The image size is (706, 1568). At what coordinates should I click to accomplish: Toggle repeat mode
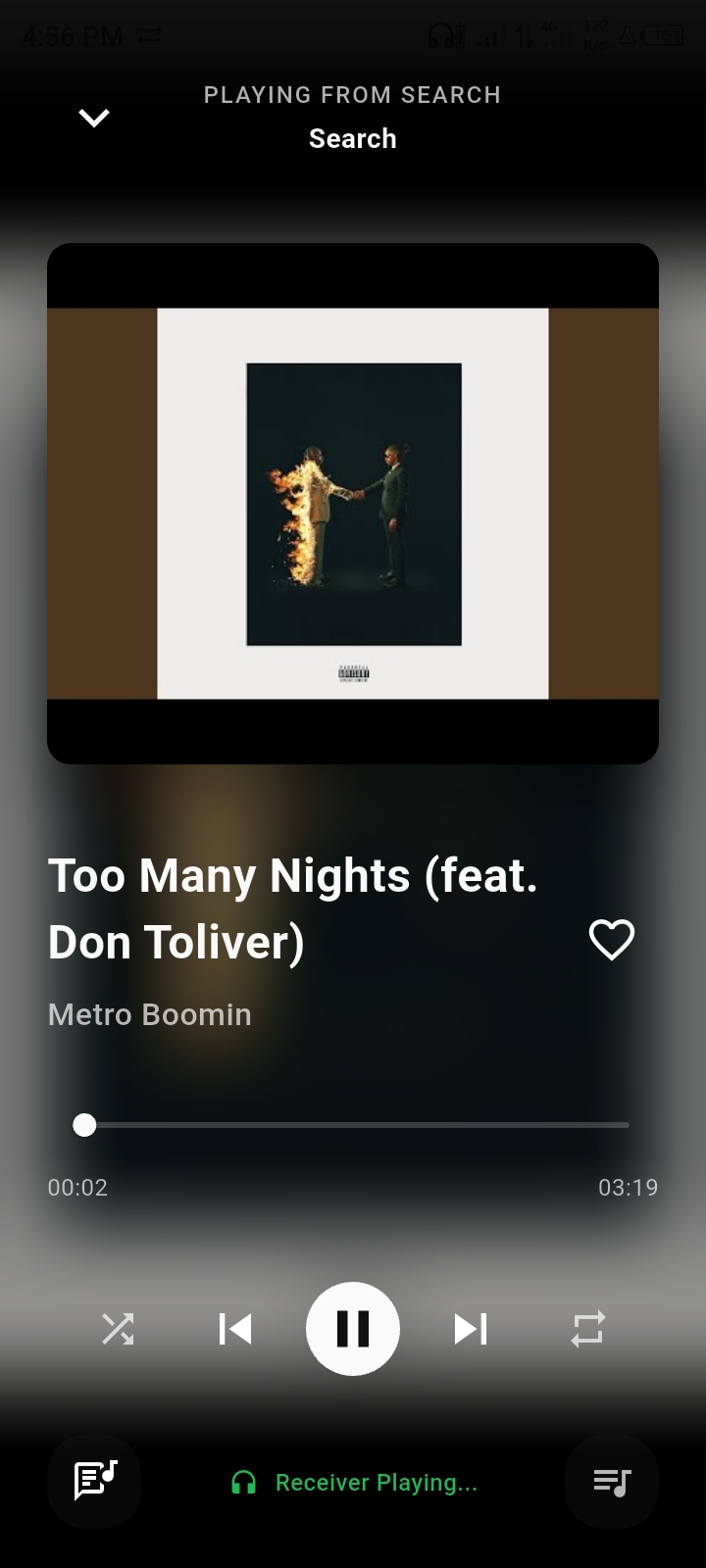588,1329
